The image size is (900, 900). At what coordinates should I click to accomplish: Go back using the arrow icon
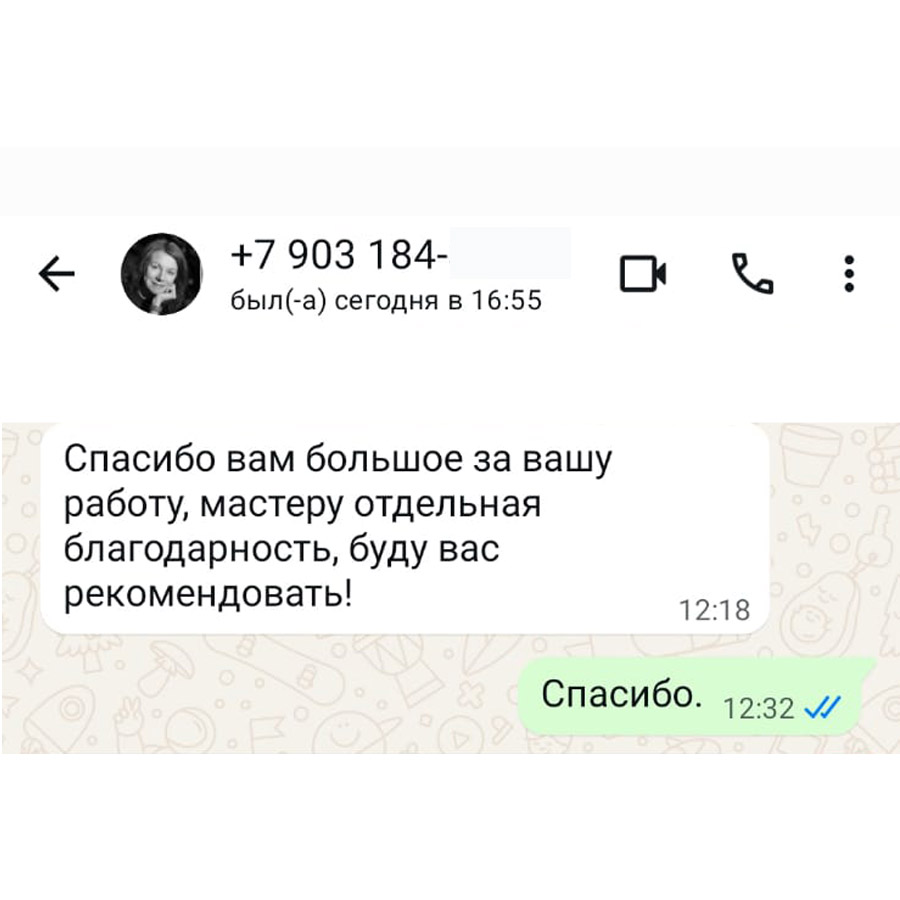(57, 274)
